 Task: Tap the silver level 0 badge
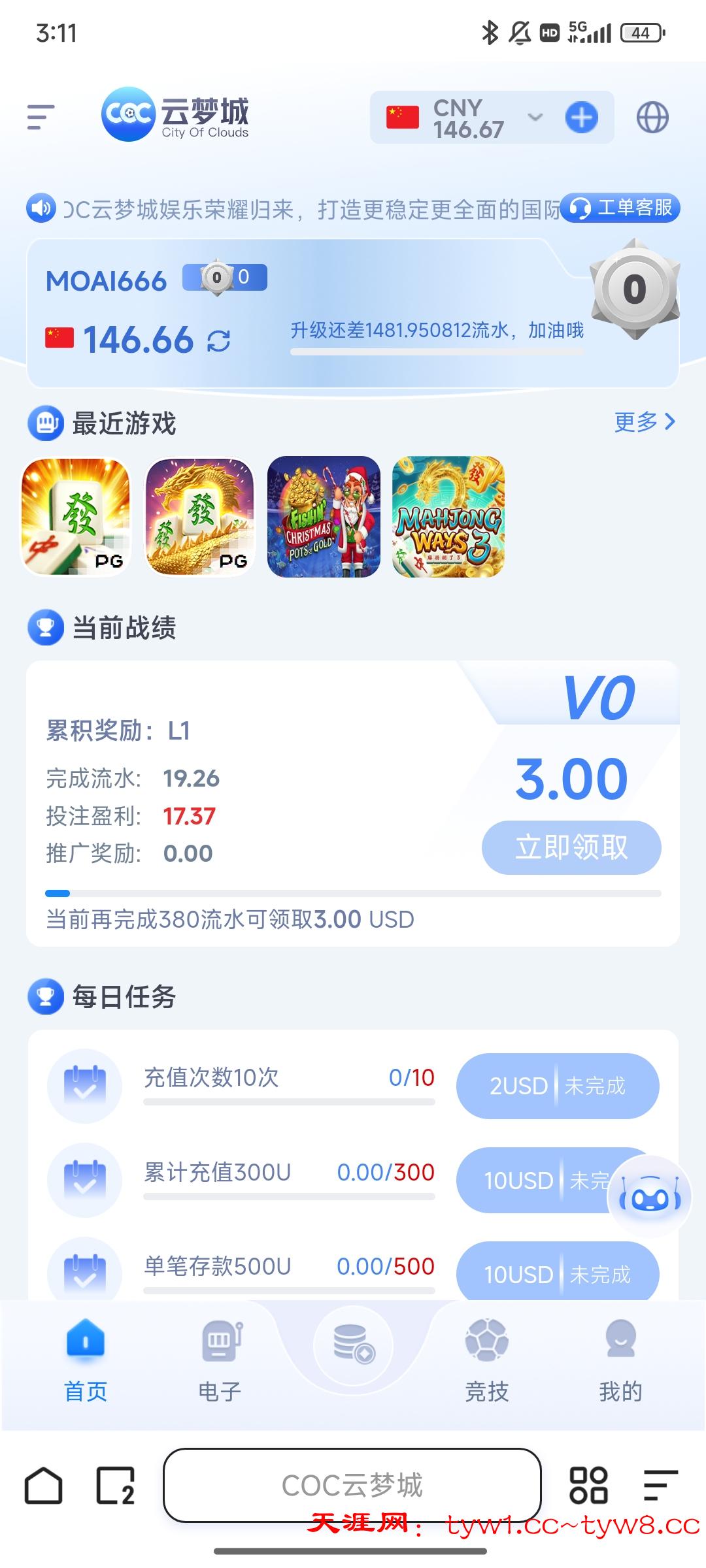click(631, 287)
